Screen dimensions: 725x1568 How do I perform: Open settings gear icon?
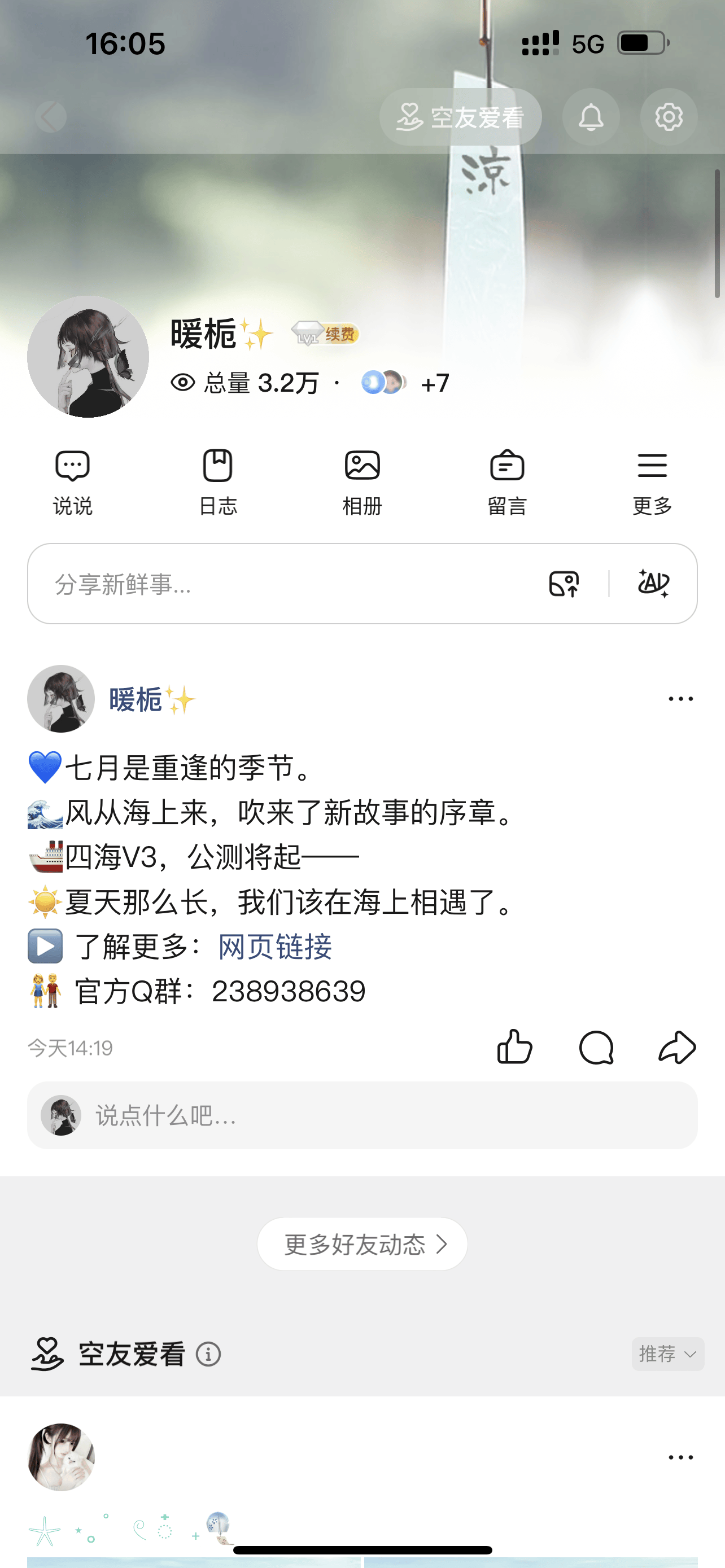[x=669, y=117]
